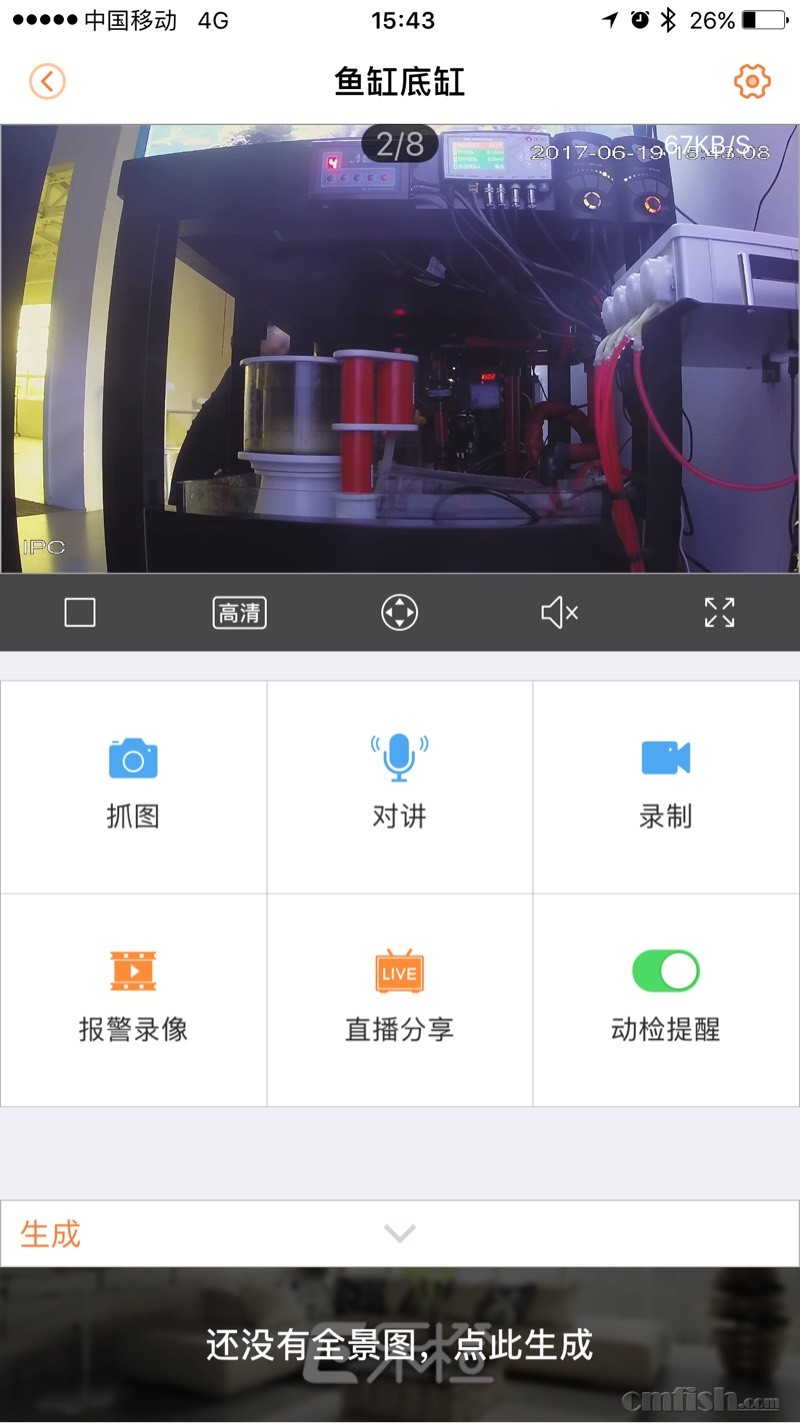Viewport: 800px width, 1423px height.
Task: Generate panorama via 点此生成 banner
Action: tap(400, 1345)
